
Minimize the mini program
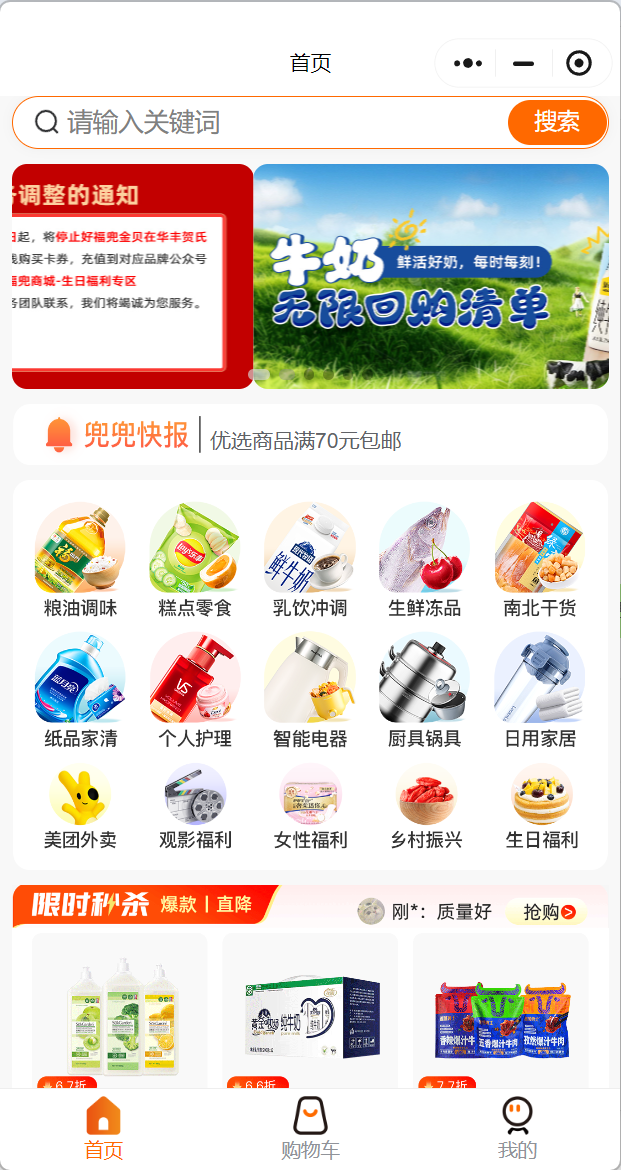pos(523,63)
